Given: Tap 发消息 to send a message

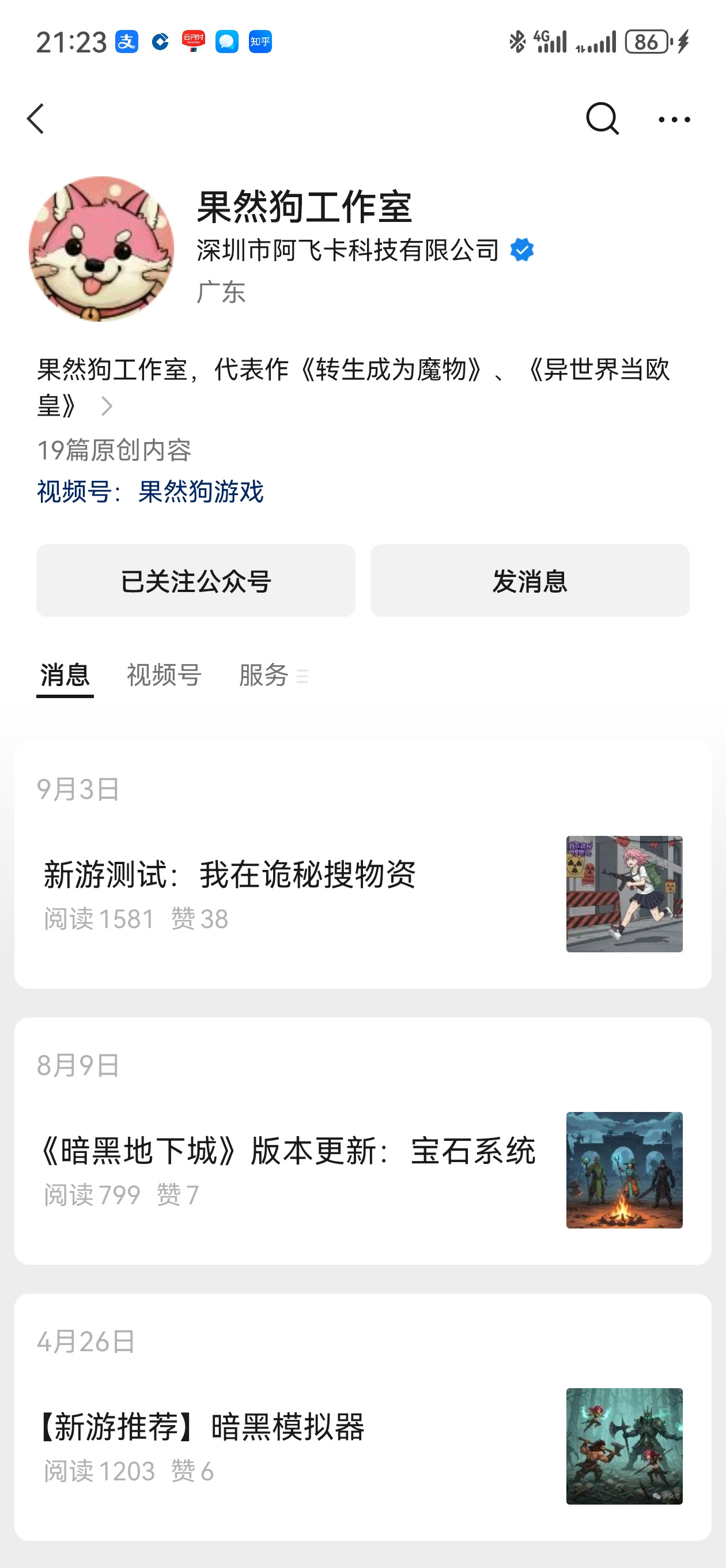Looking at the screenshot, I should (x=530, y=580).
